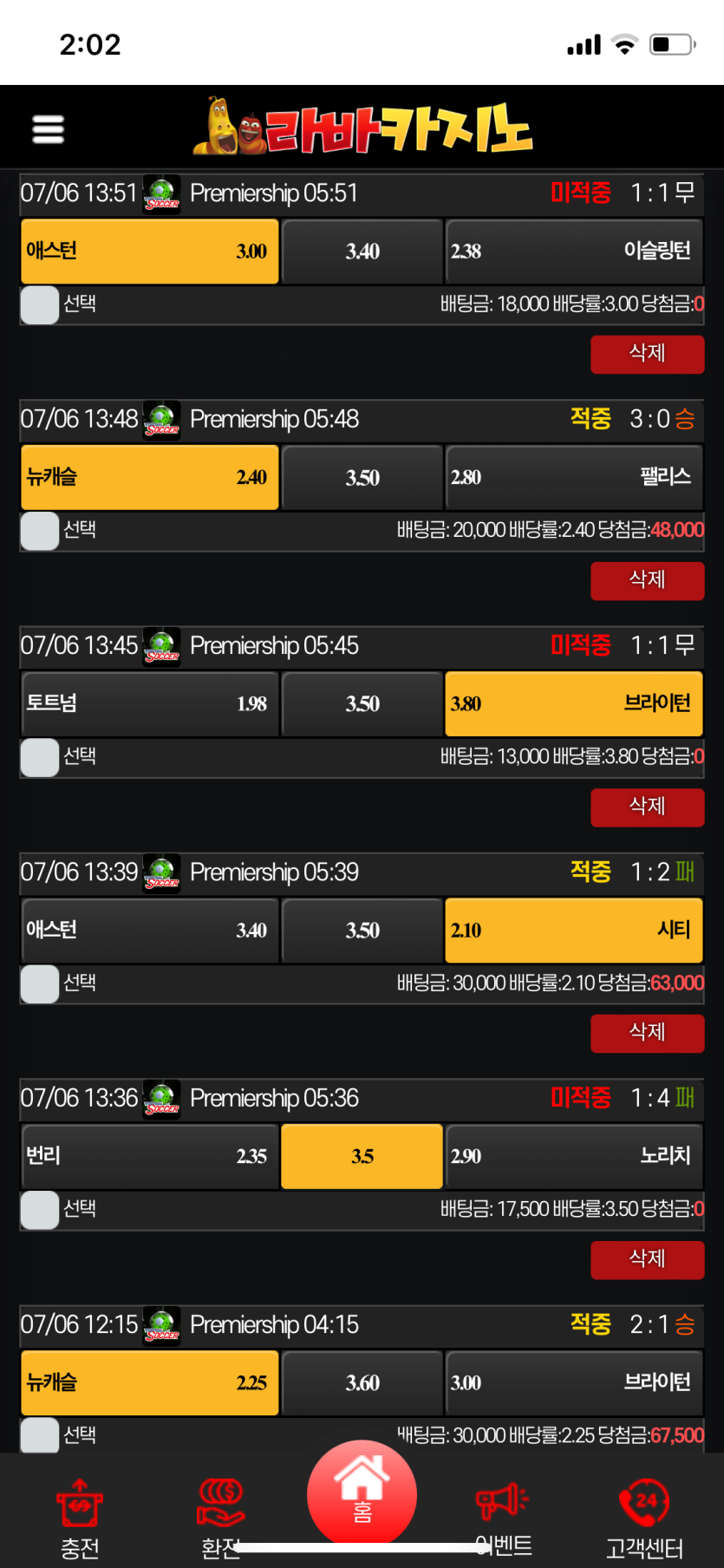Viewport: 724px width, 1568px height.
Task: Check 선택 for the 13:51 애스턴 bet
Action: tap(40, 305)
